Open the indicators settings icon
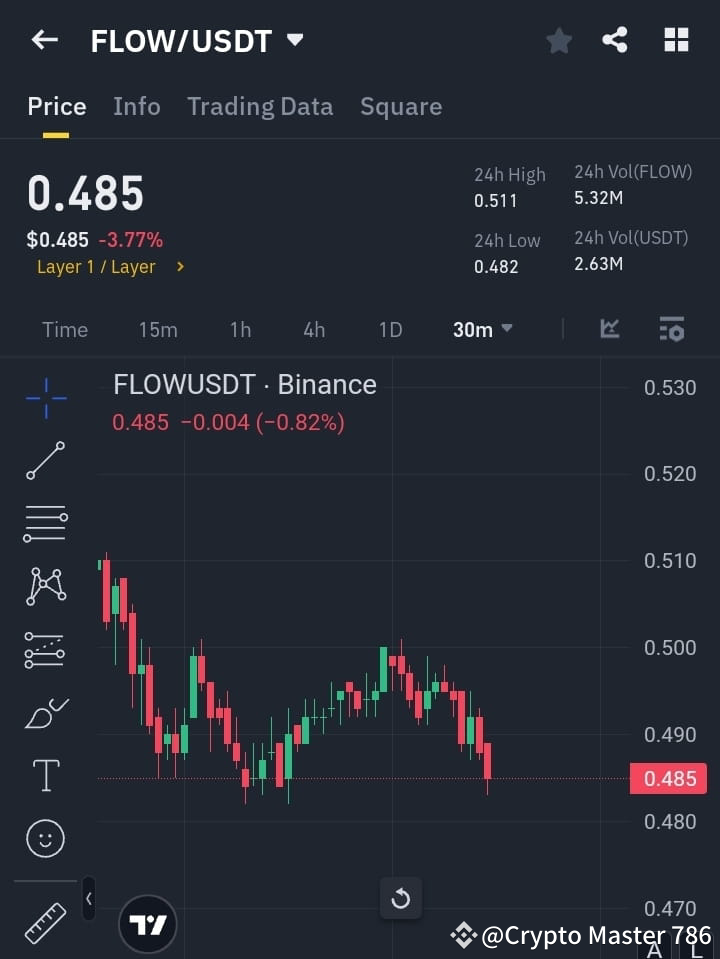Screen dimensions: 720x959 click(x=671, y=329)
